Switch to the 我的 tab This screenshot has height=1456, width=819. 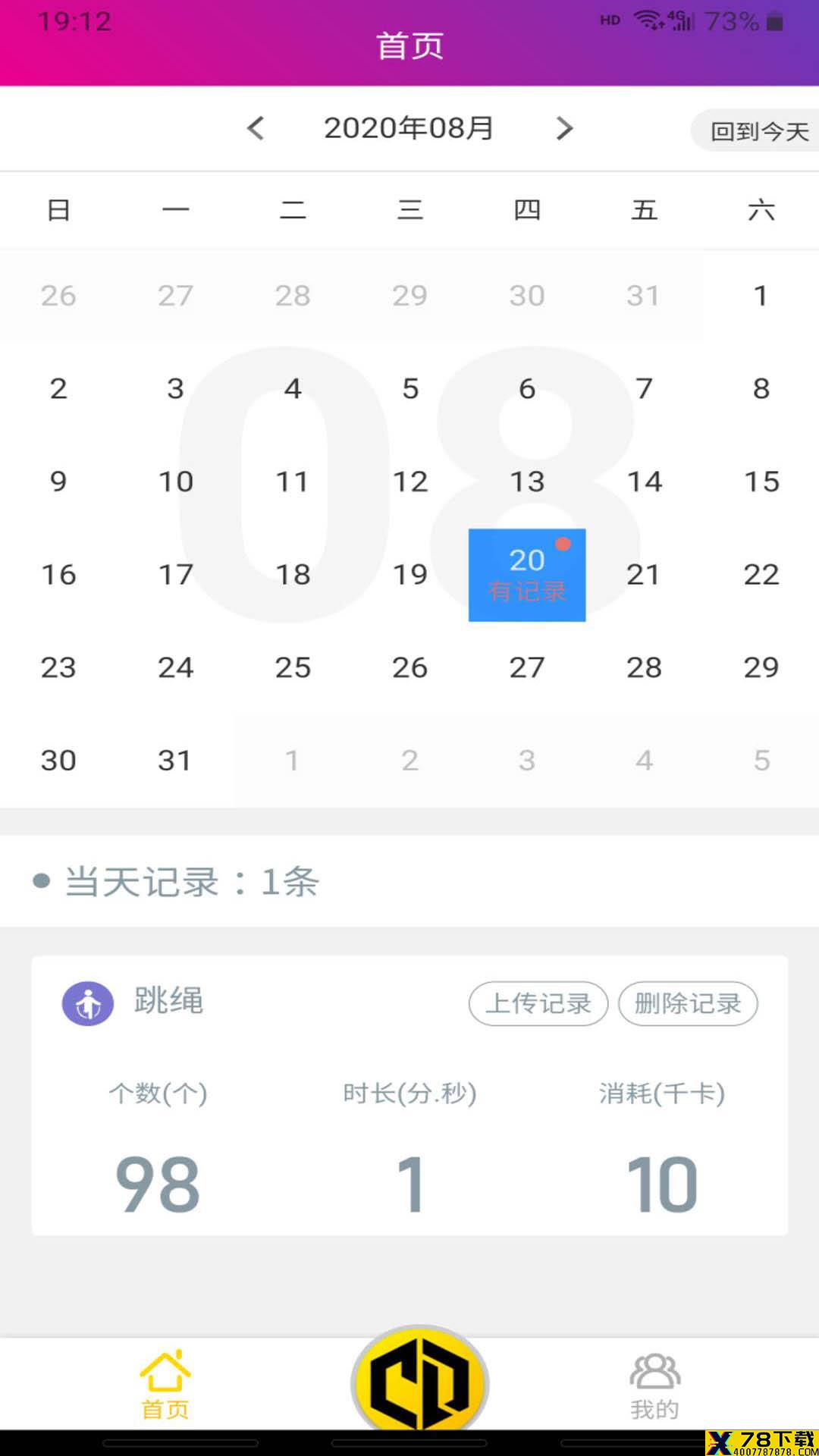[x=654, y=1385]
